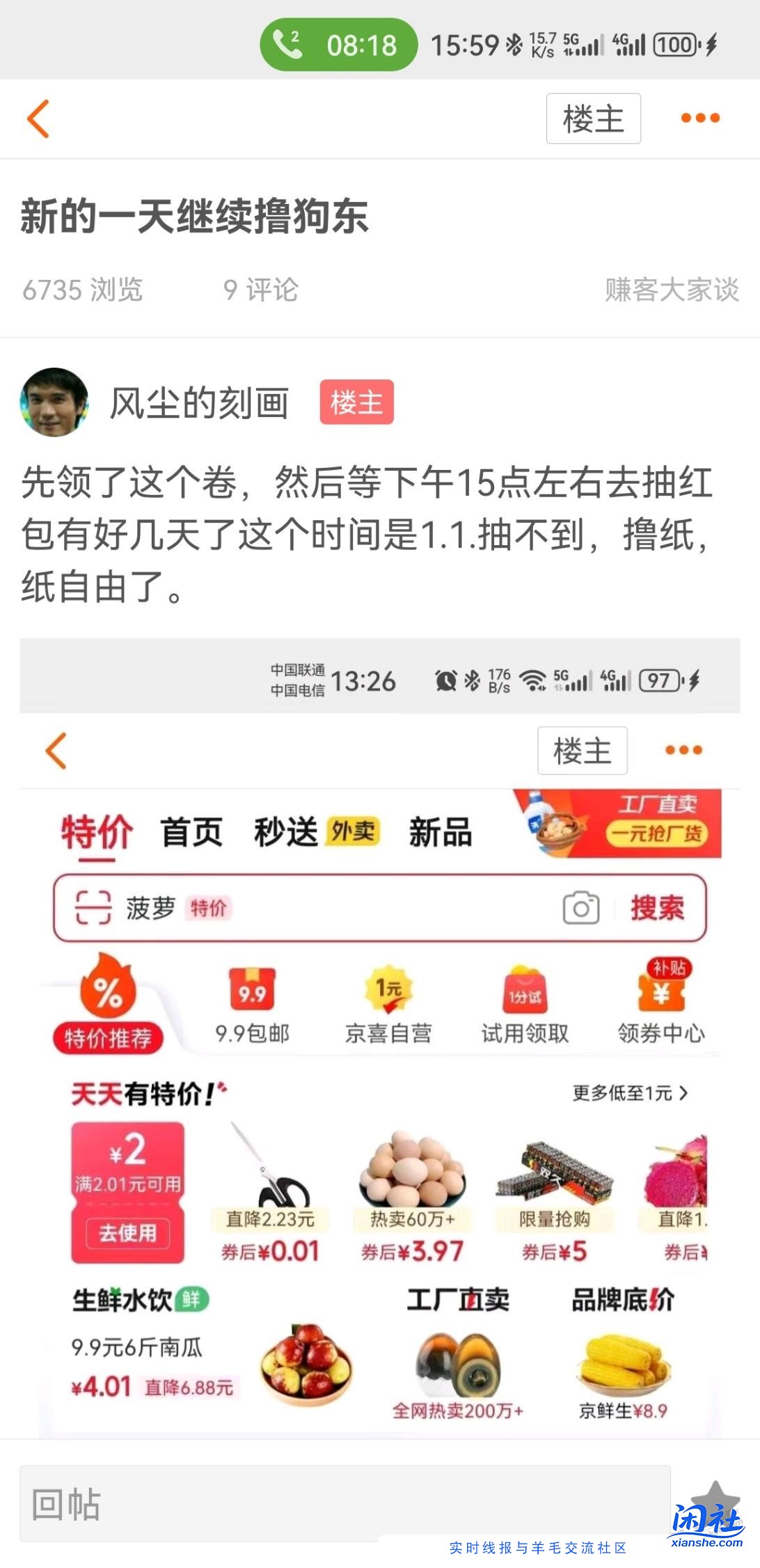View 风尘的刻画's profile avatar
The height and width of the screenshot is (1568, 760).
coord(54,402)
